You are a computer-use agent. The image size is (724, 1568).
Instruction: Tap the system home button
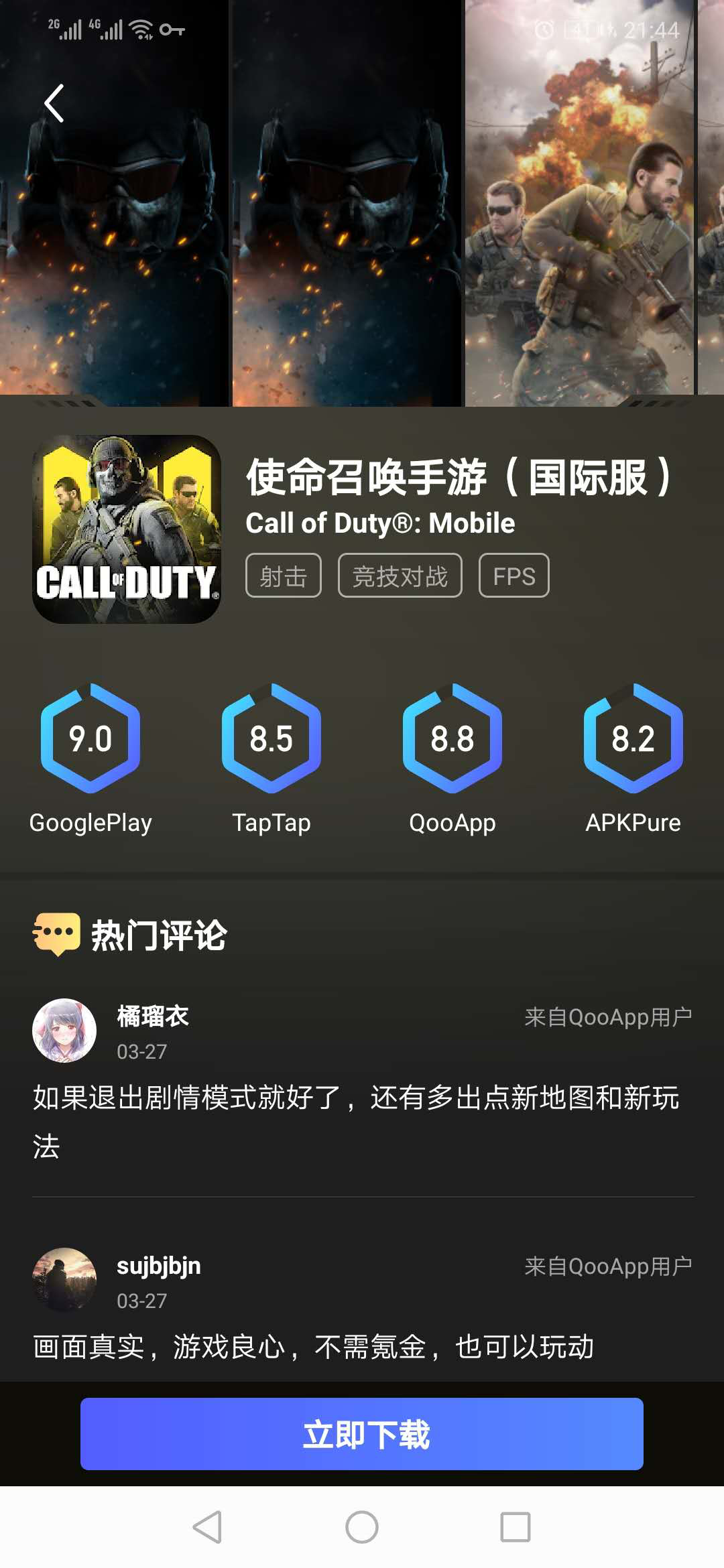tap(362, 1527)
